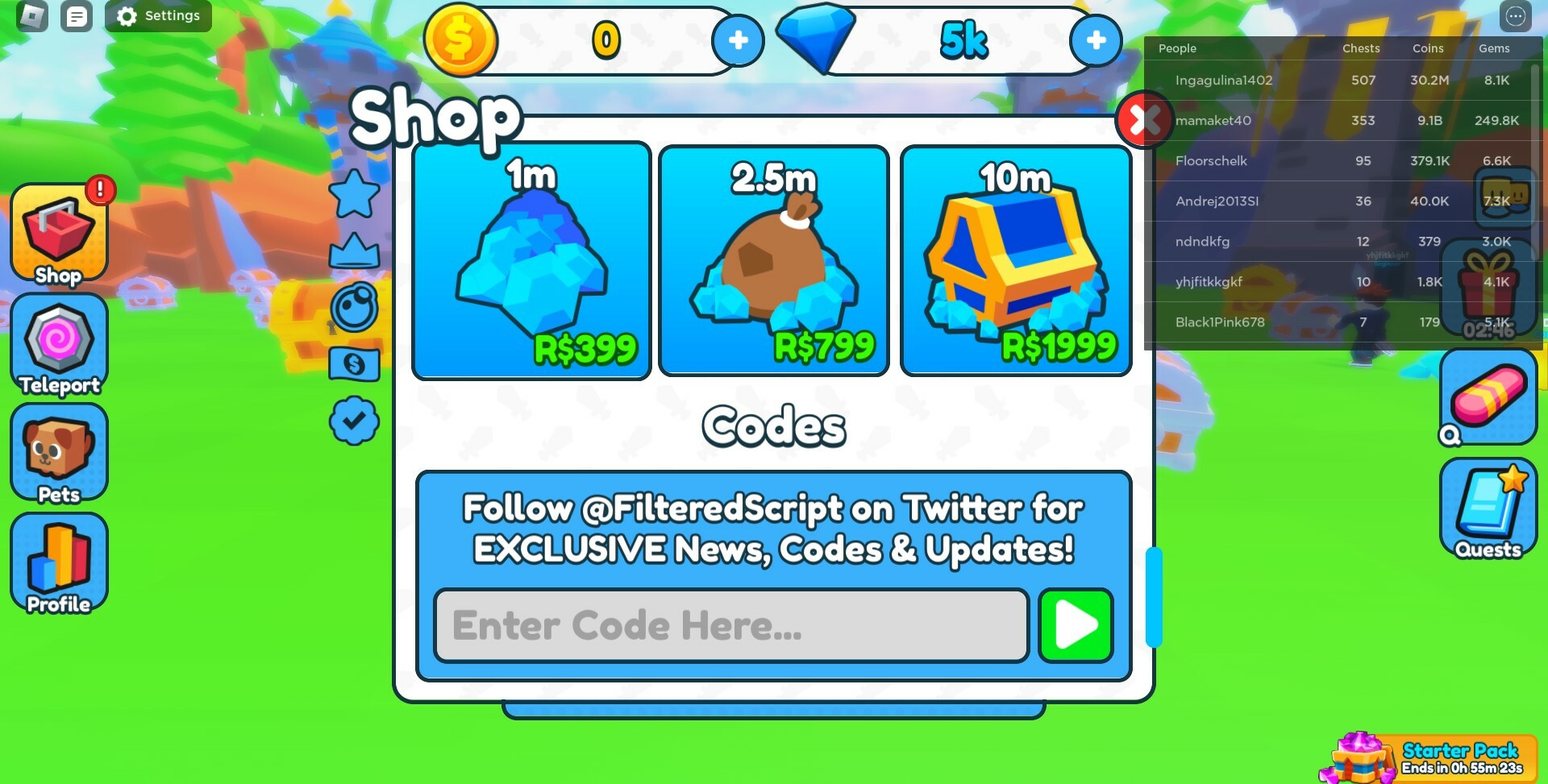
Task: Open the Teleport menu
Action: [x=59, y=344]
